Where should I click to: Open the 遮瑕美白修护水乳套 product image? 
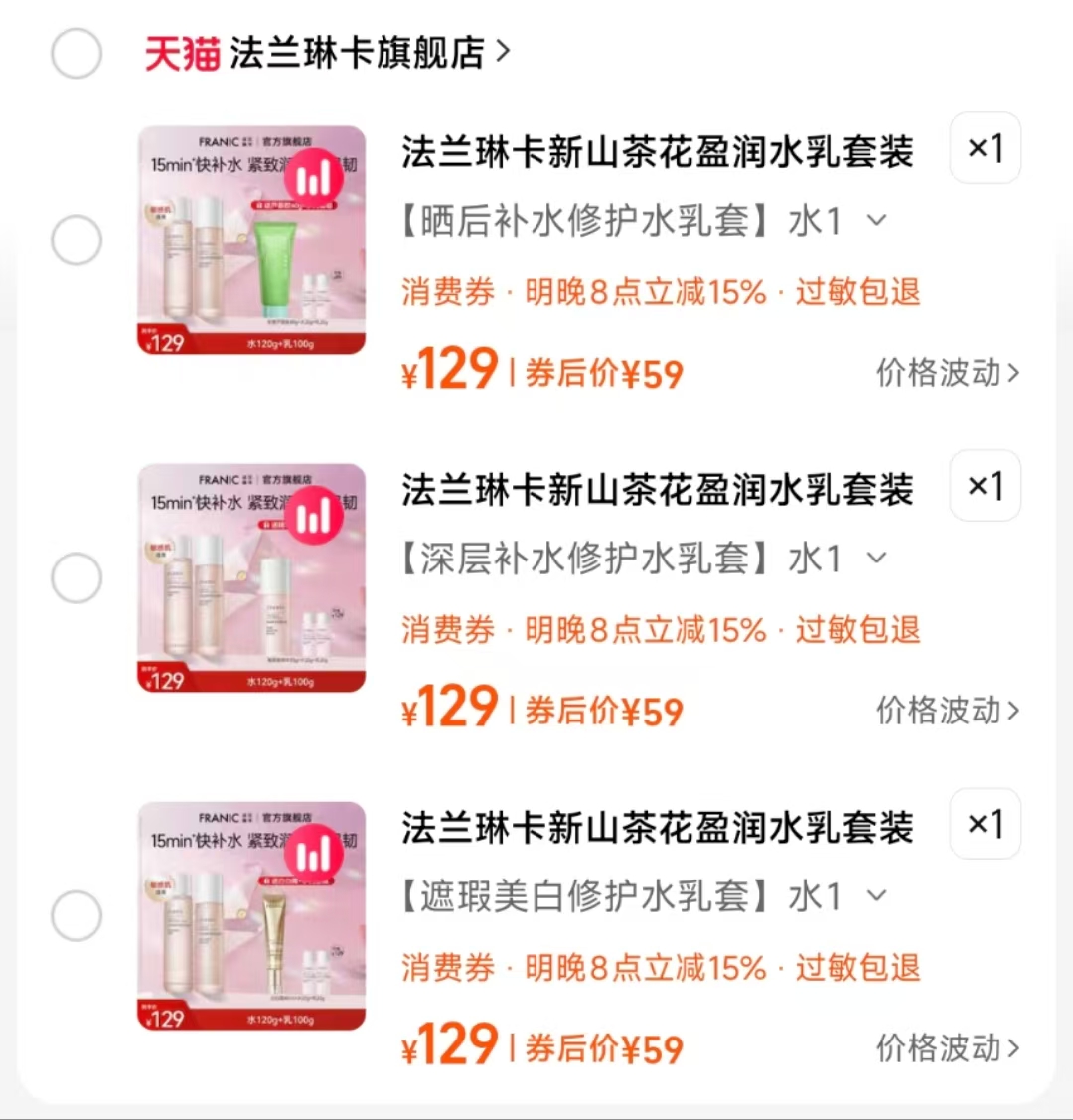tap(251, 915)
